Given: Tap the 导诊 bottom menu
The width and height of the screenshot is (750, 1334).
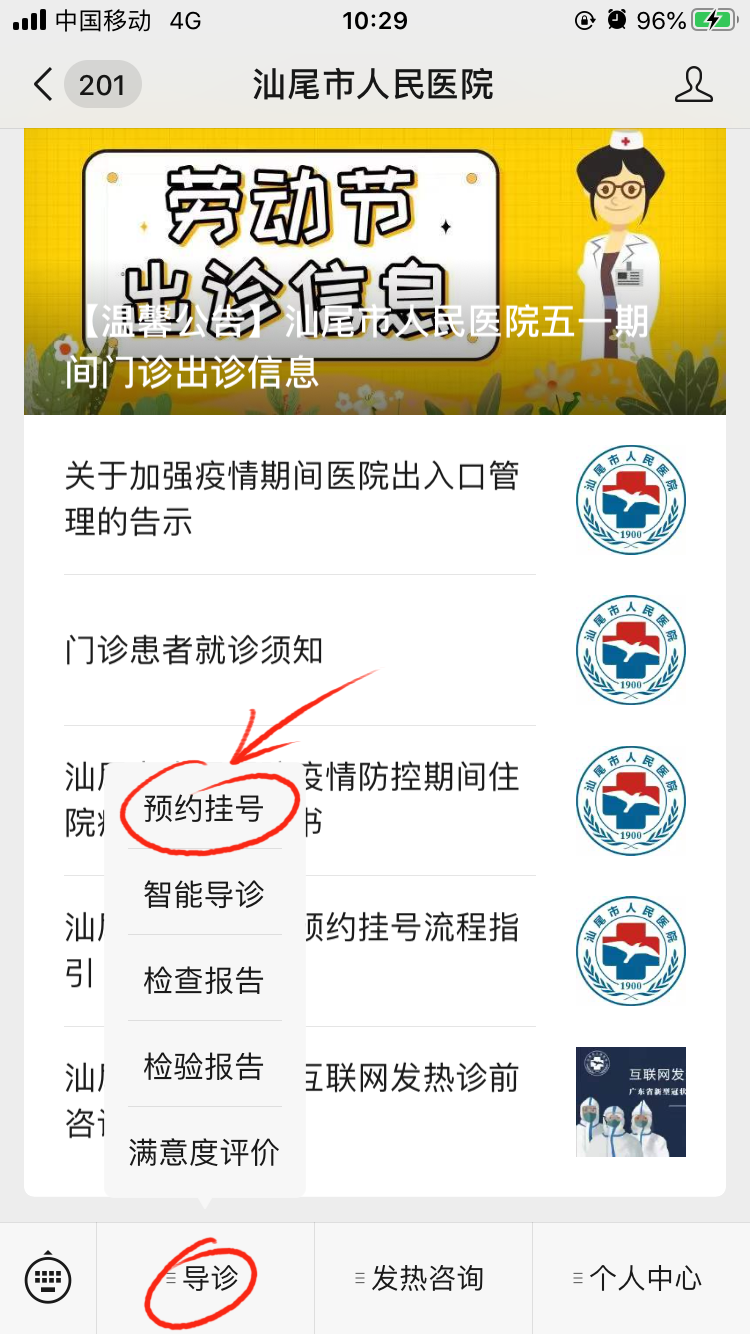Looking at the screenshot, I should (205, 1278).
